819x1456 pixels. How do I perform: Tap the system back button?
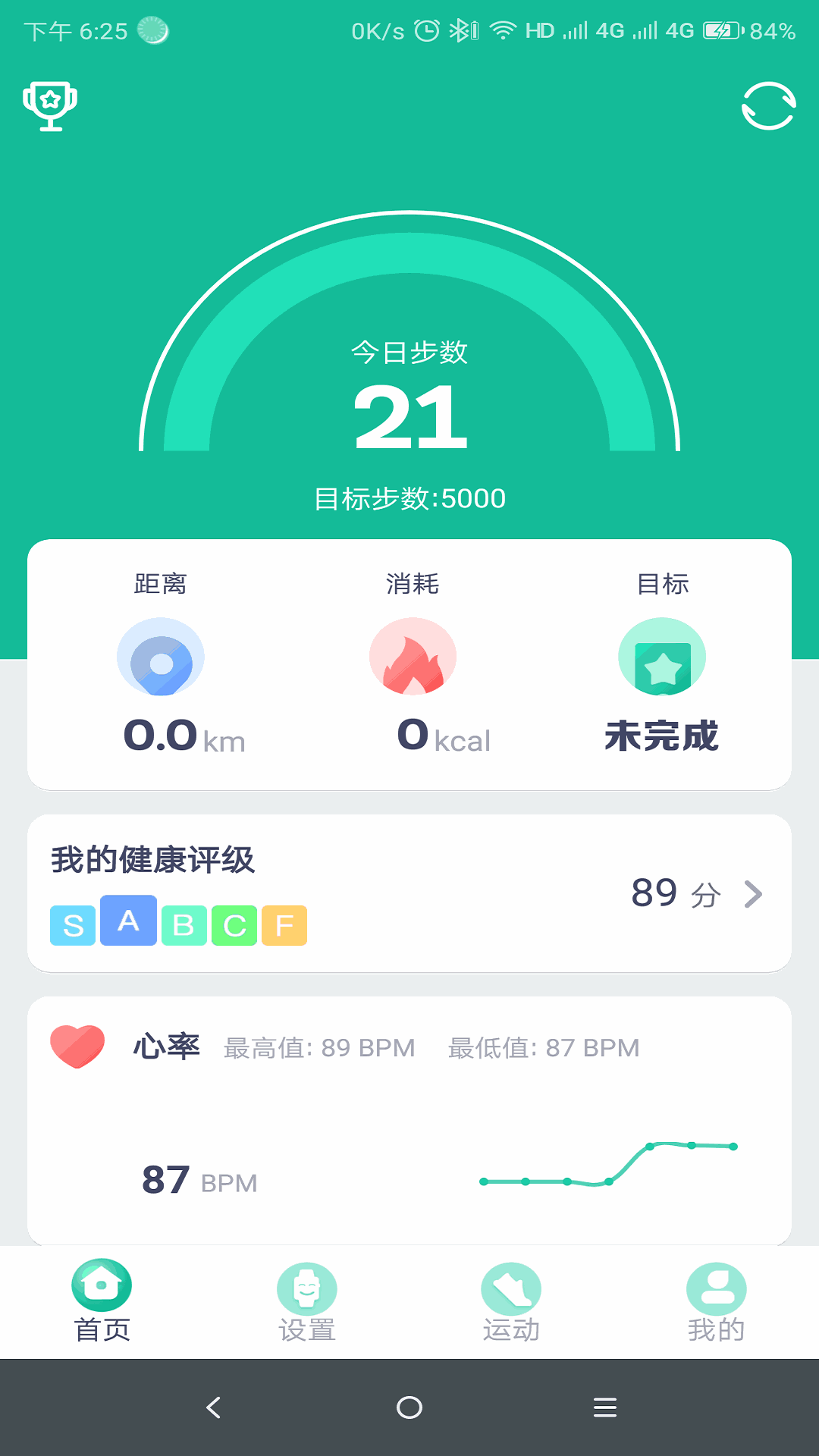pos(214,1407)
